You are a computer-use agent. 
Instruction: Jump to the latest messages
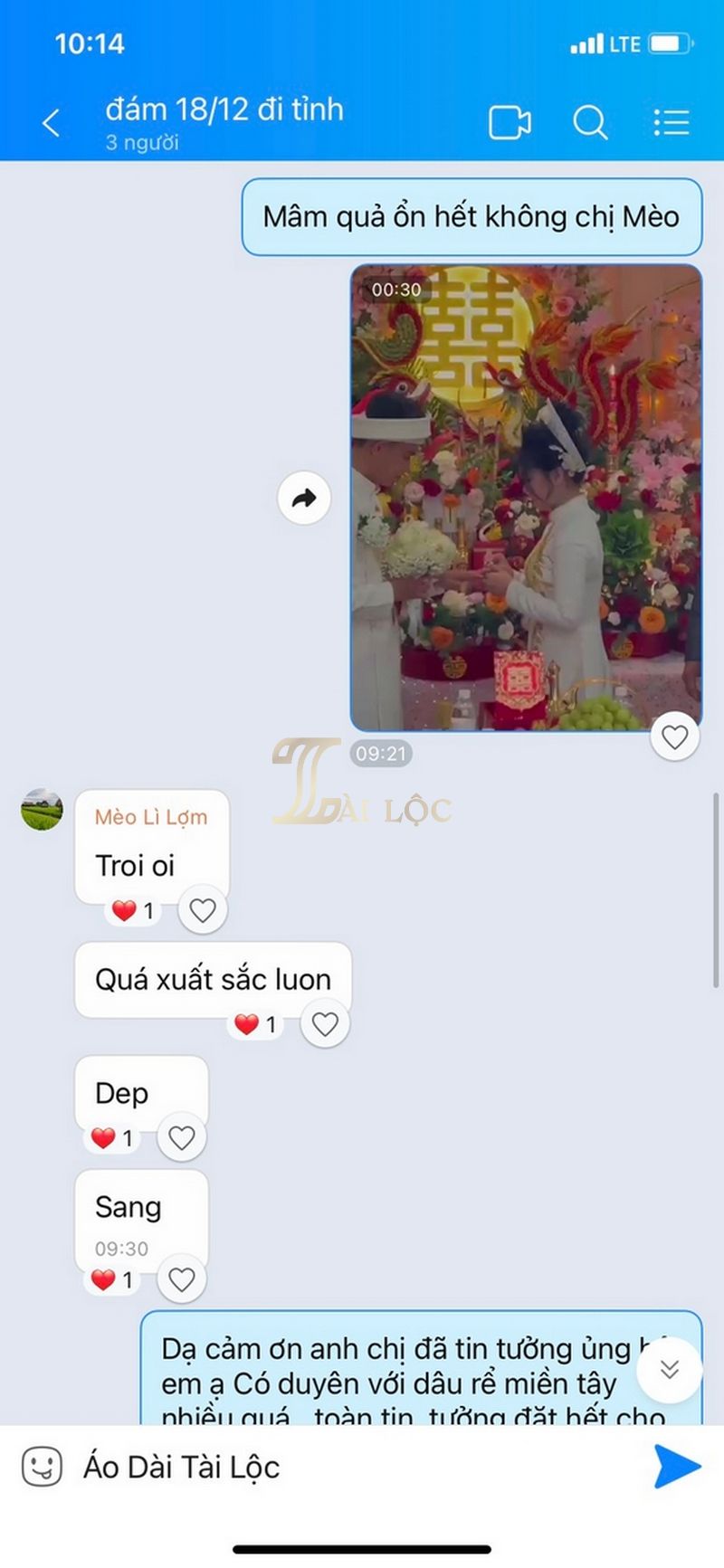(x=670, y=1370)
